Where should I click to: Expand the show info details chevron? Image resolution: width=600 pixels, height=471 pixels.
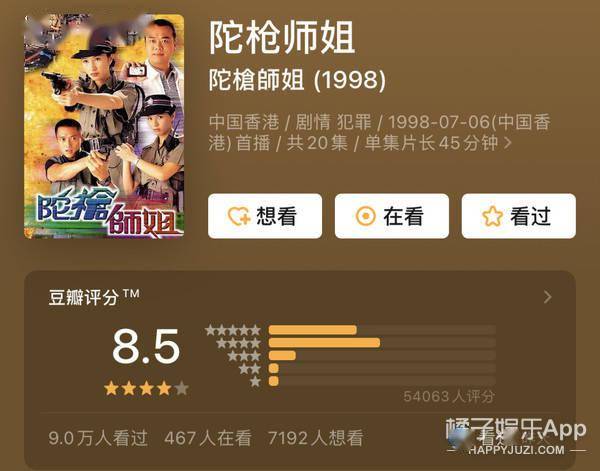(x=508, y=142)
